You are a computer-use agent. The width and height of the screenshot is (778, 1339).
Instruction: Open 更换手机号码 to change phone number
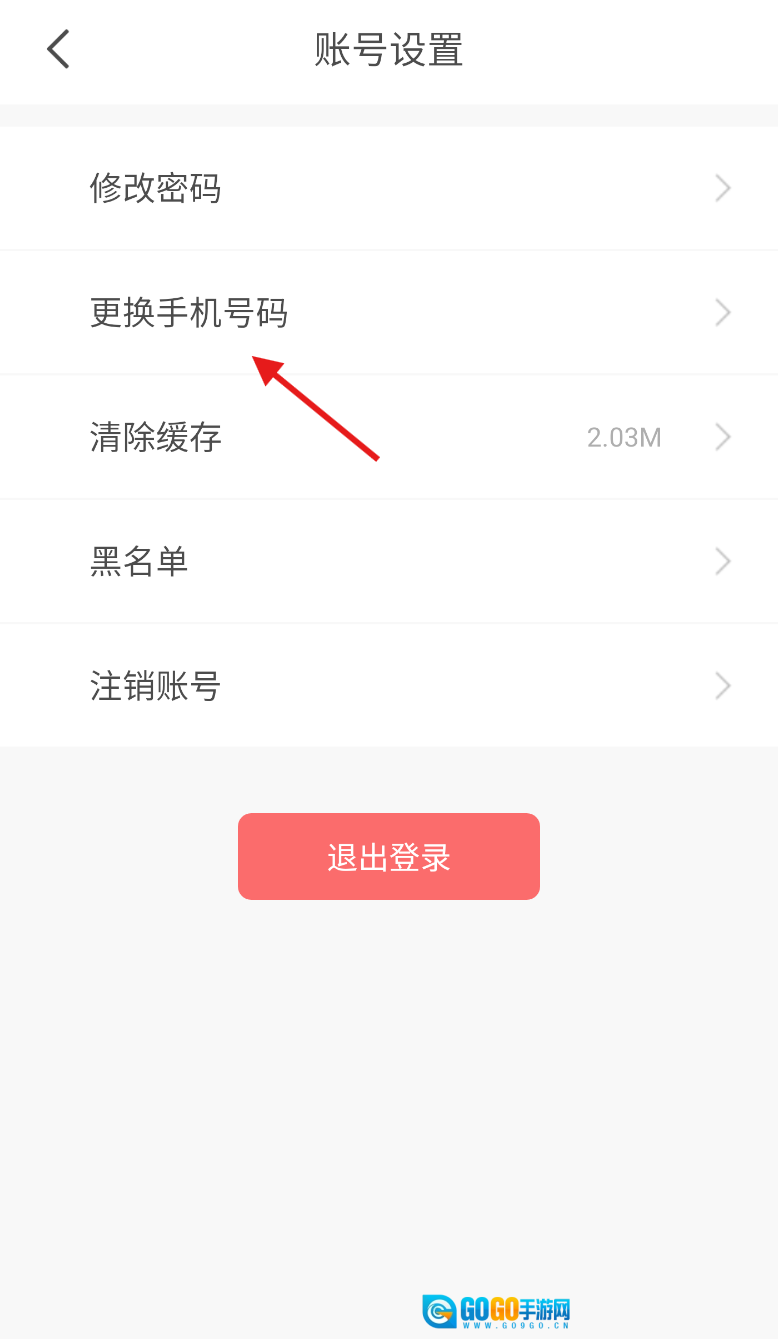[388, 313]
